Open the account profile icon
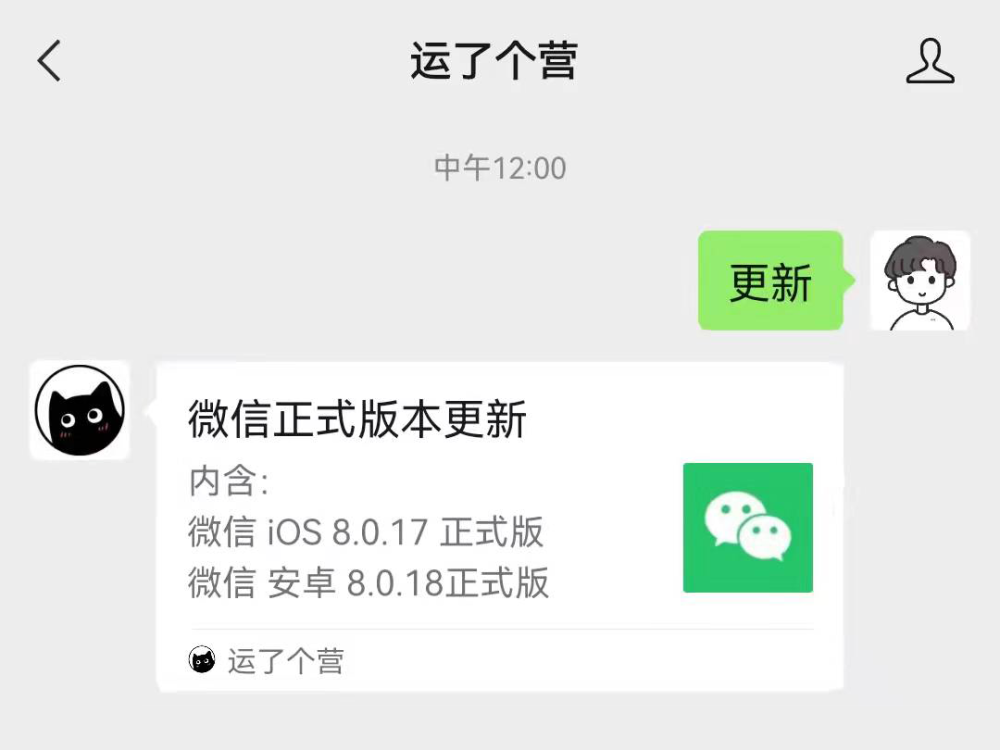The height and width of the screenshot is (750, 1000). pyautogui.click(x=930, y=61)
